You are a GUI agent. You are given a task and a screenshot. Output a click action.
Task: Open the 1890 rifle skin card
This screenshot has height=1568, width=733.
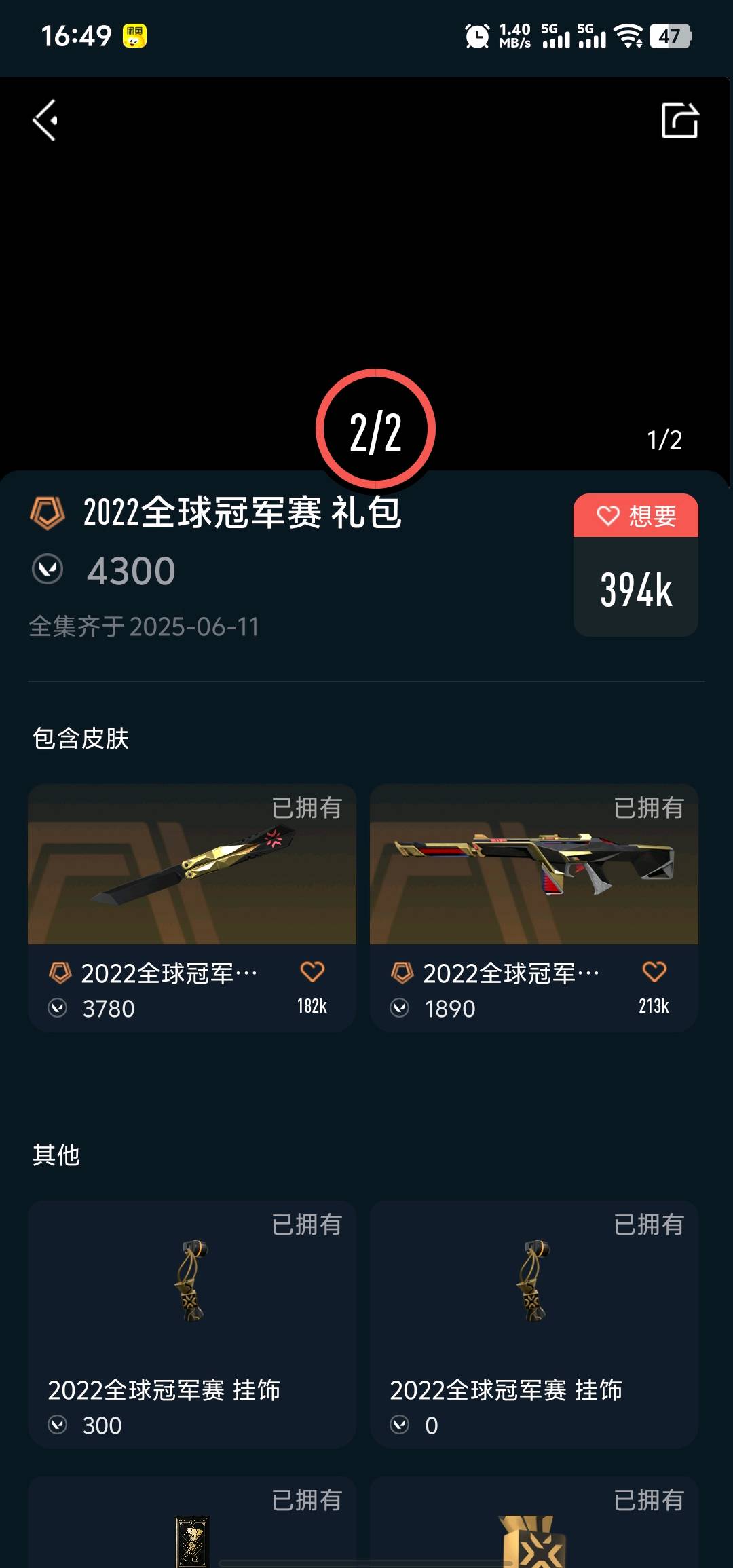pos(533,882)
